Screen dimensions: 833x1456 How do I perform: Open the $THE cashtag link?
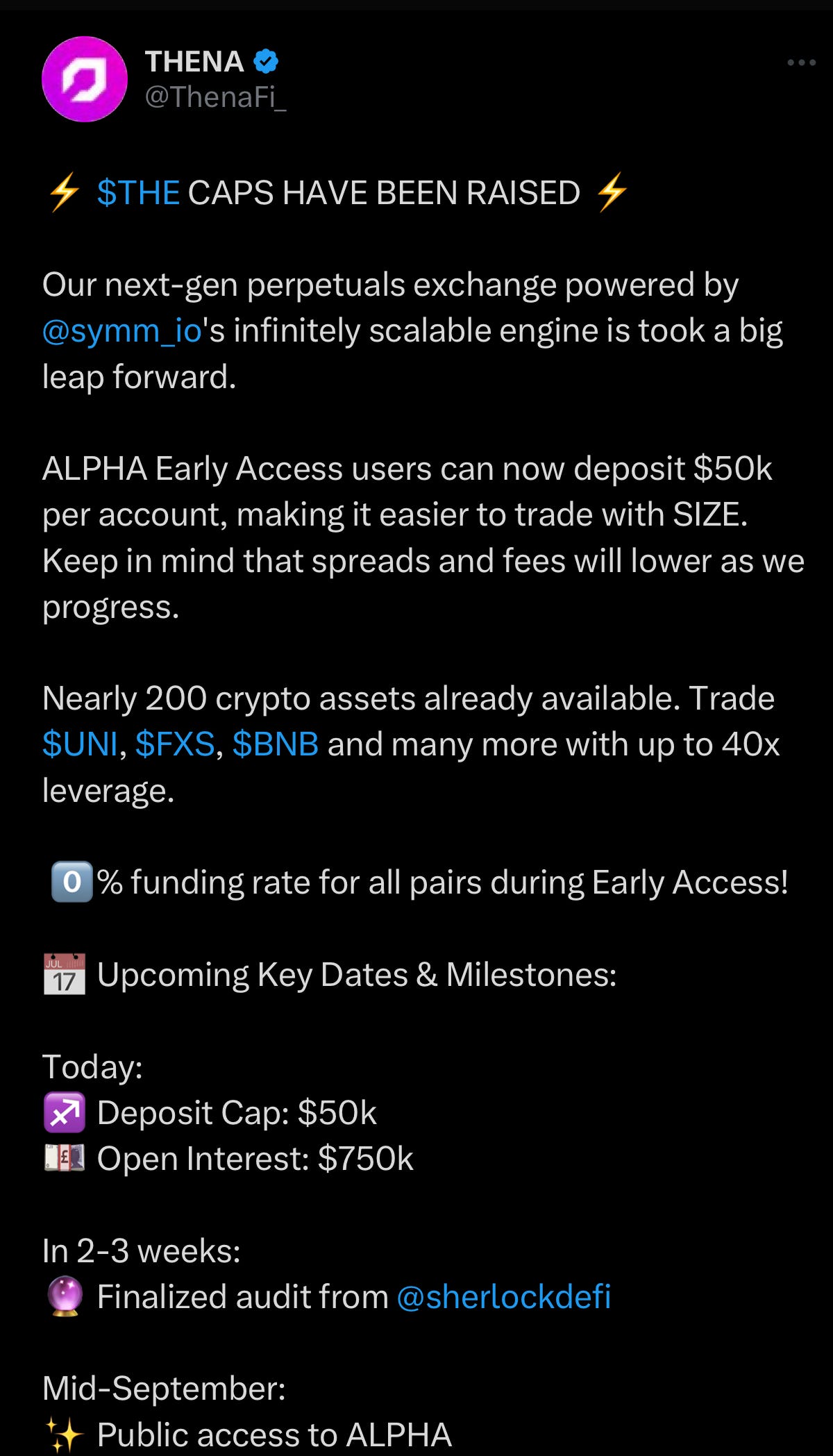(139, 192)
